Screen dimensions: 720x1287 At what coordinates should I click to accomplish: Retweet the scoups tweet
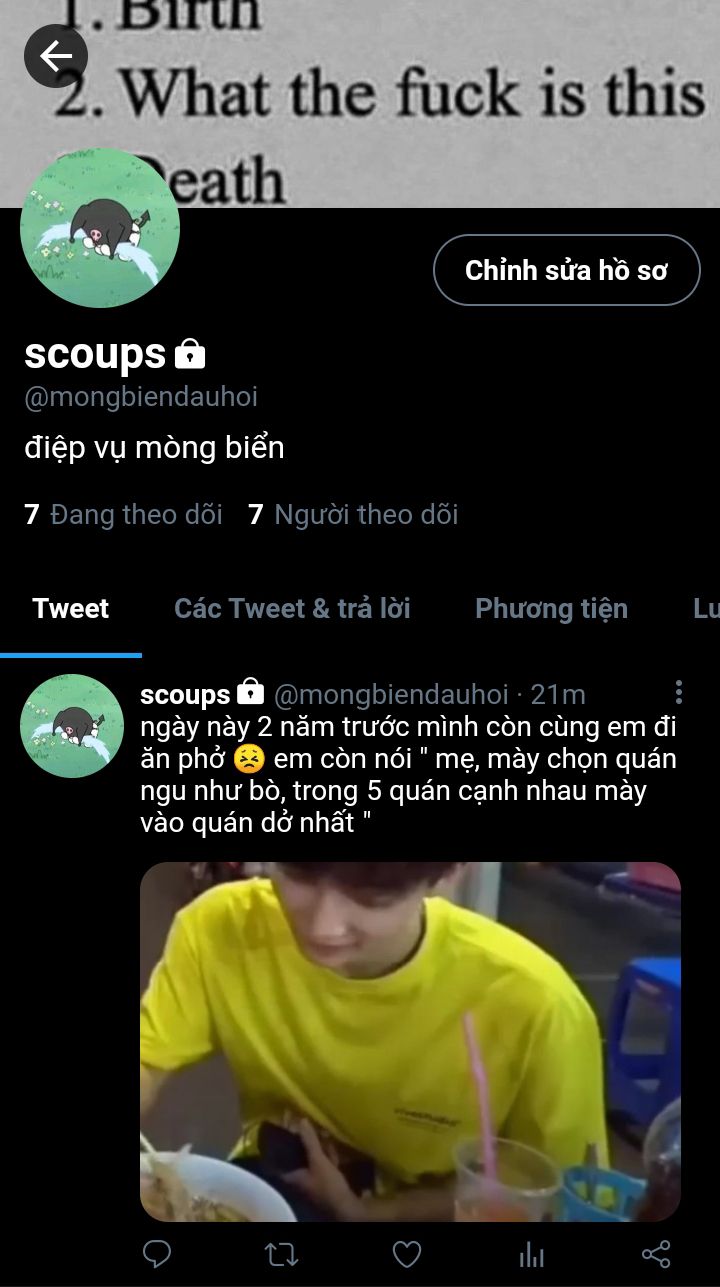click(x=282, y=1254)
